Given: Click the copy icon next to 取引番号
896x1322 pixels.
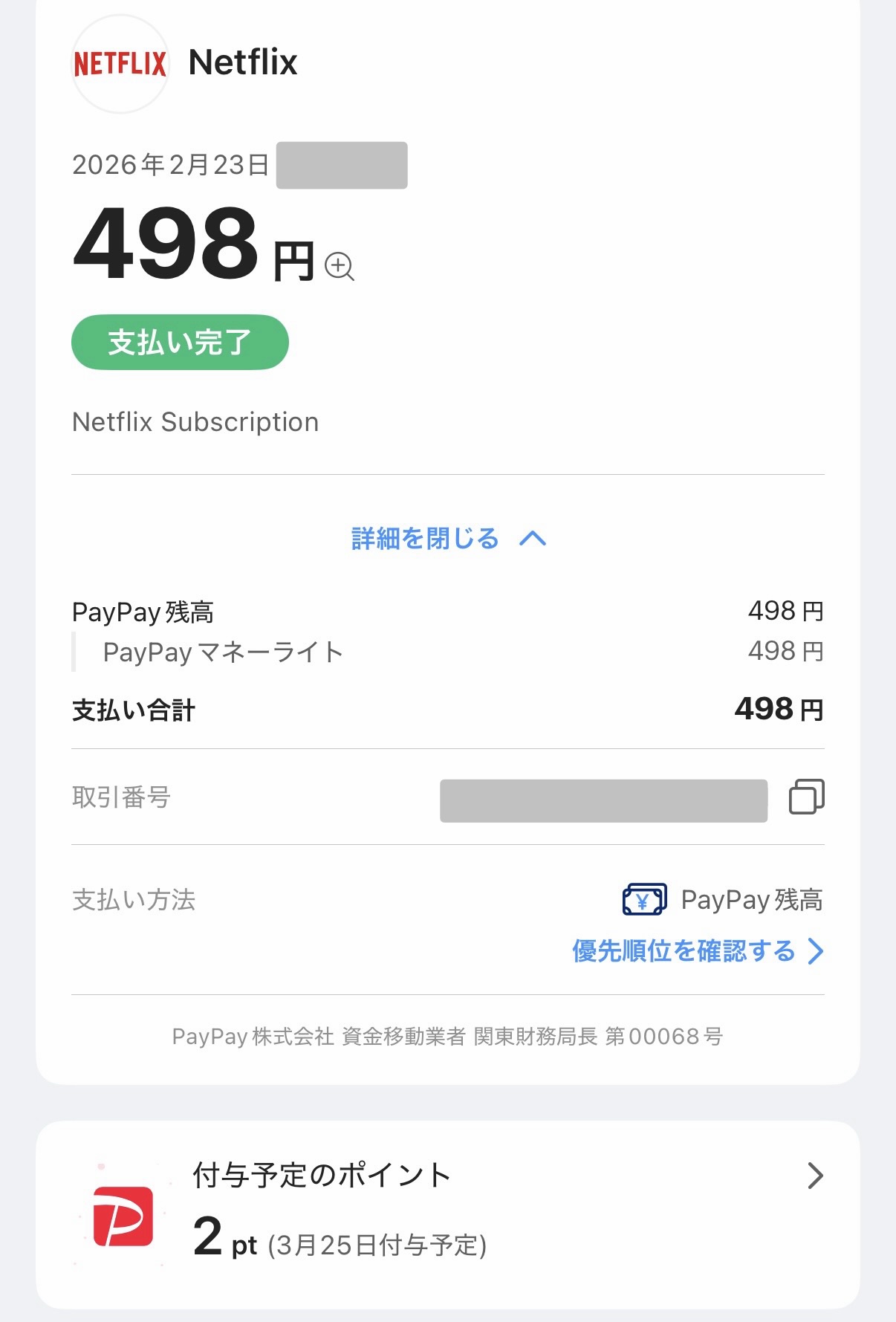Looking at the screenshot, I should pyautogui.click(x=808, y=797).
